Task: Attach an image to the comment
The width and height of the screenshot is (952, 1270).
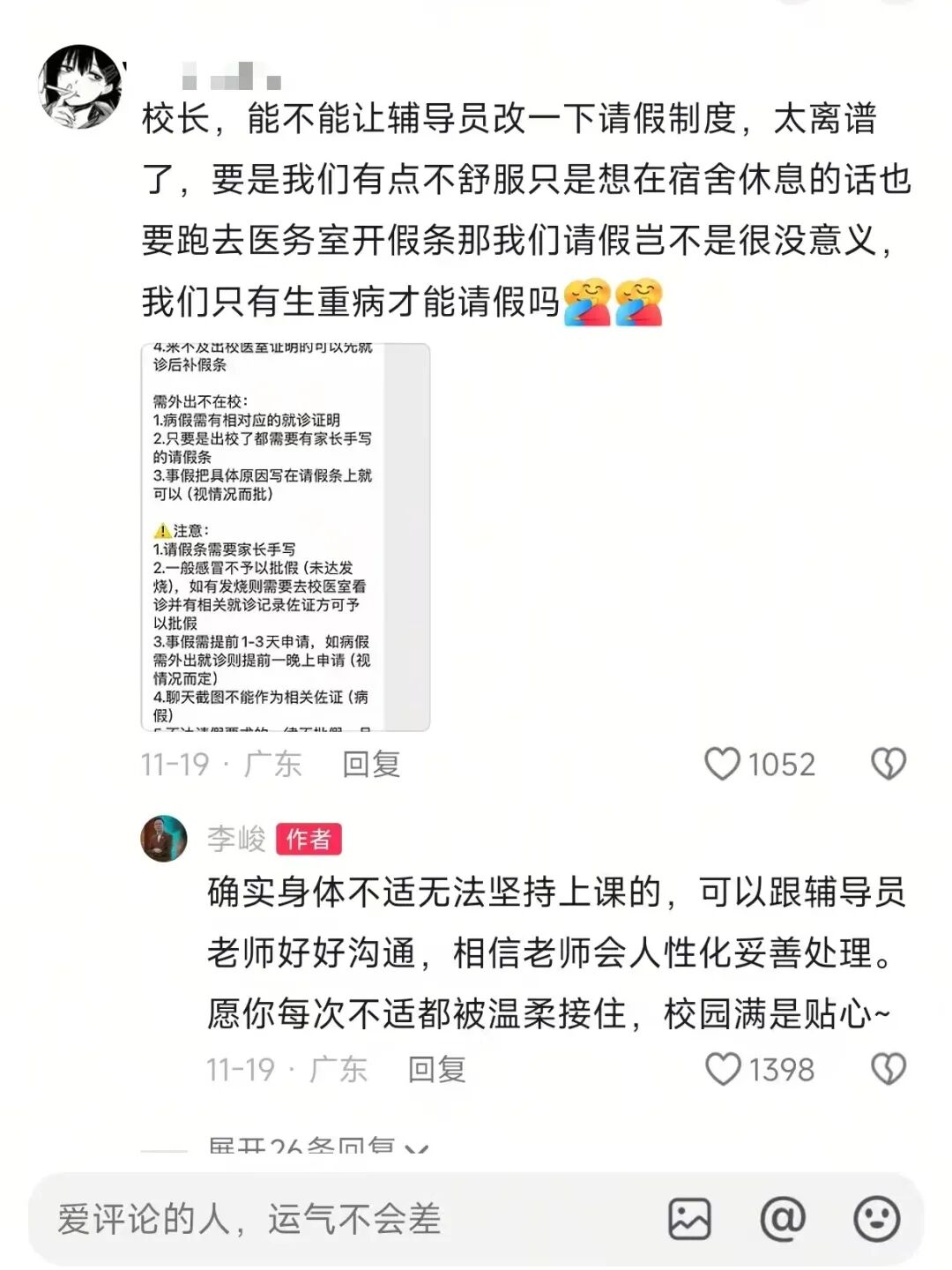Action: [689, 1219]
